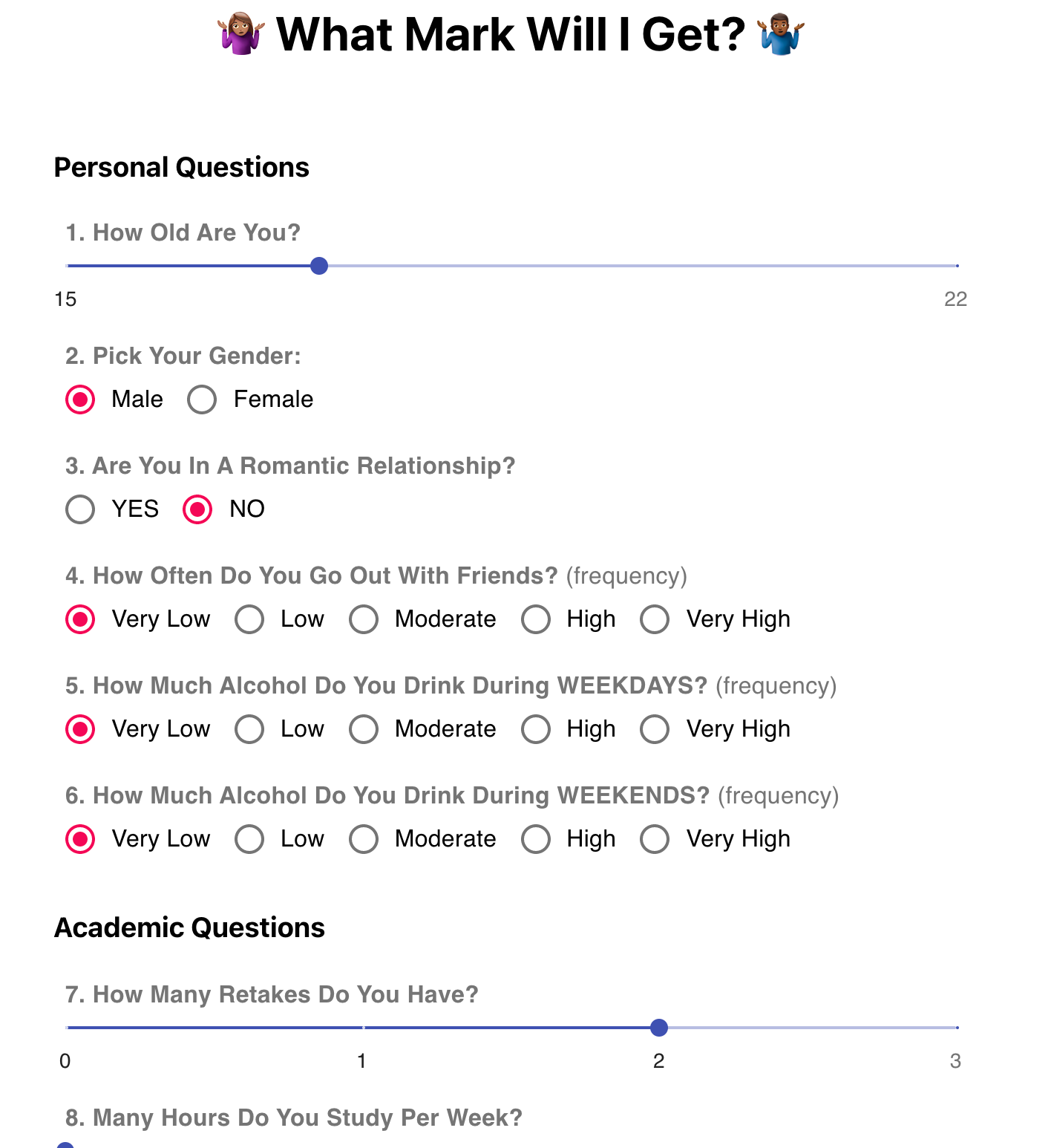Viewport: 1051px width, 1148px height.
Task: Set weekday alcohol to Low
Action: tap(249, 729)
